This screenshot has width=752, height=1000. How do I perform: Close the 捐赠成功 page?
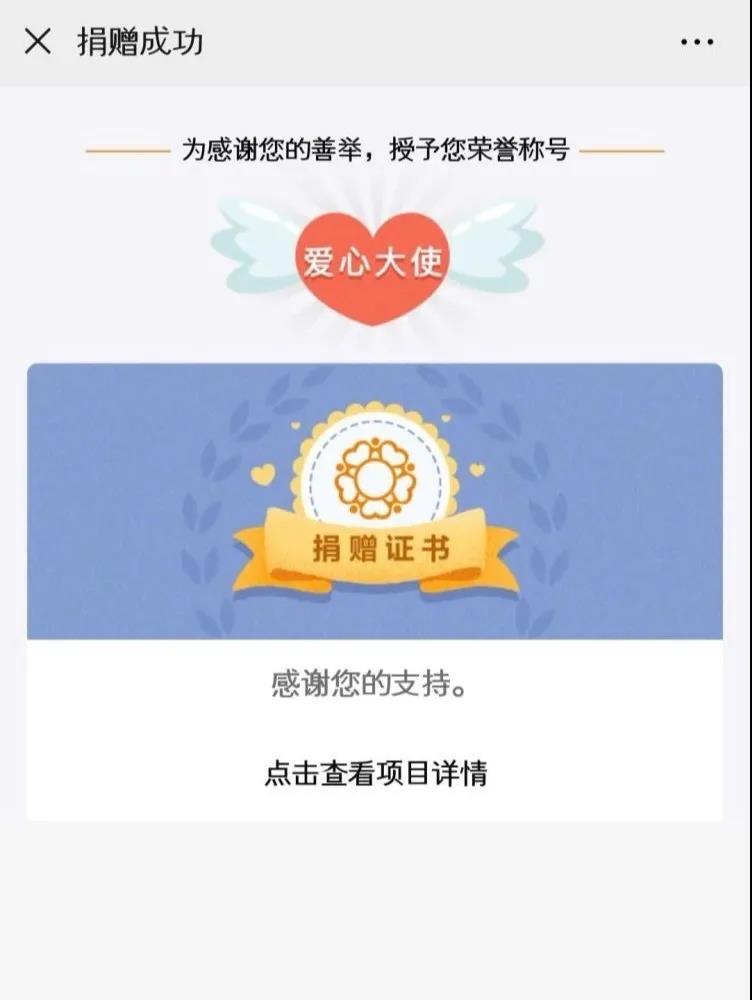(38, 42)
